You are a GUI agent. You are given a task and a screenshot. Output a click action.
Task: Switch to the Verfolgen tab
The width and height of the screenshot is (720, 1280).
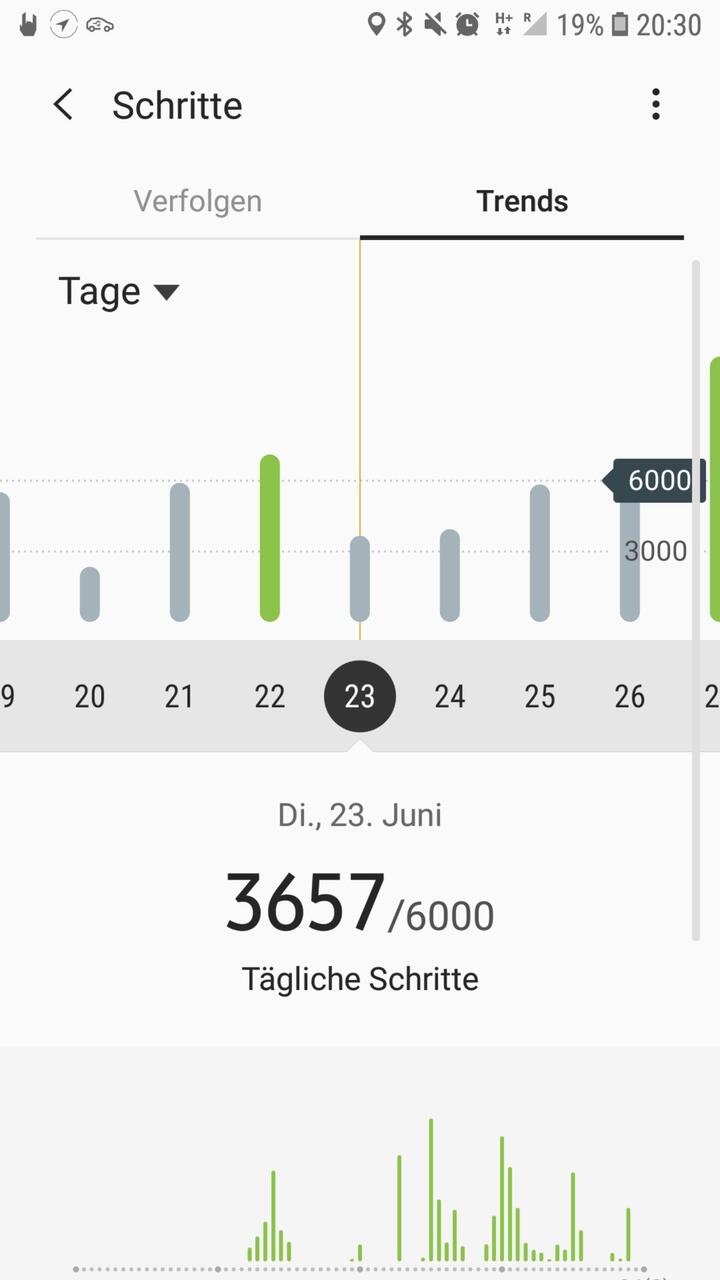point(198,201)
